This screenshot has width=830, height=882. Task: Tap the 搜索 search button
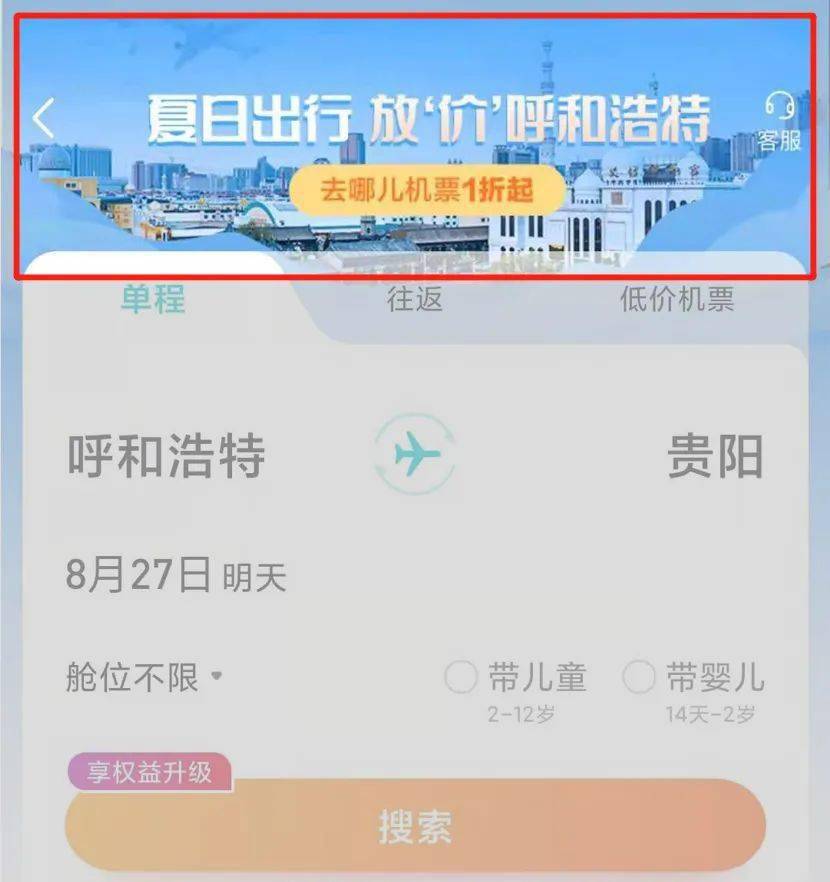[x=415, y=826]
